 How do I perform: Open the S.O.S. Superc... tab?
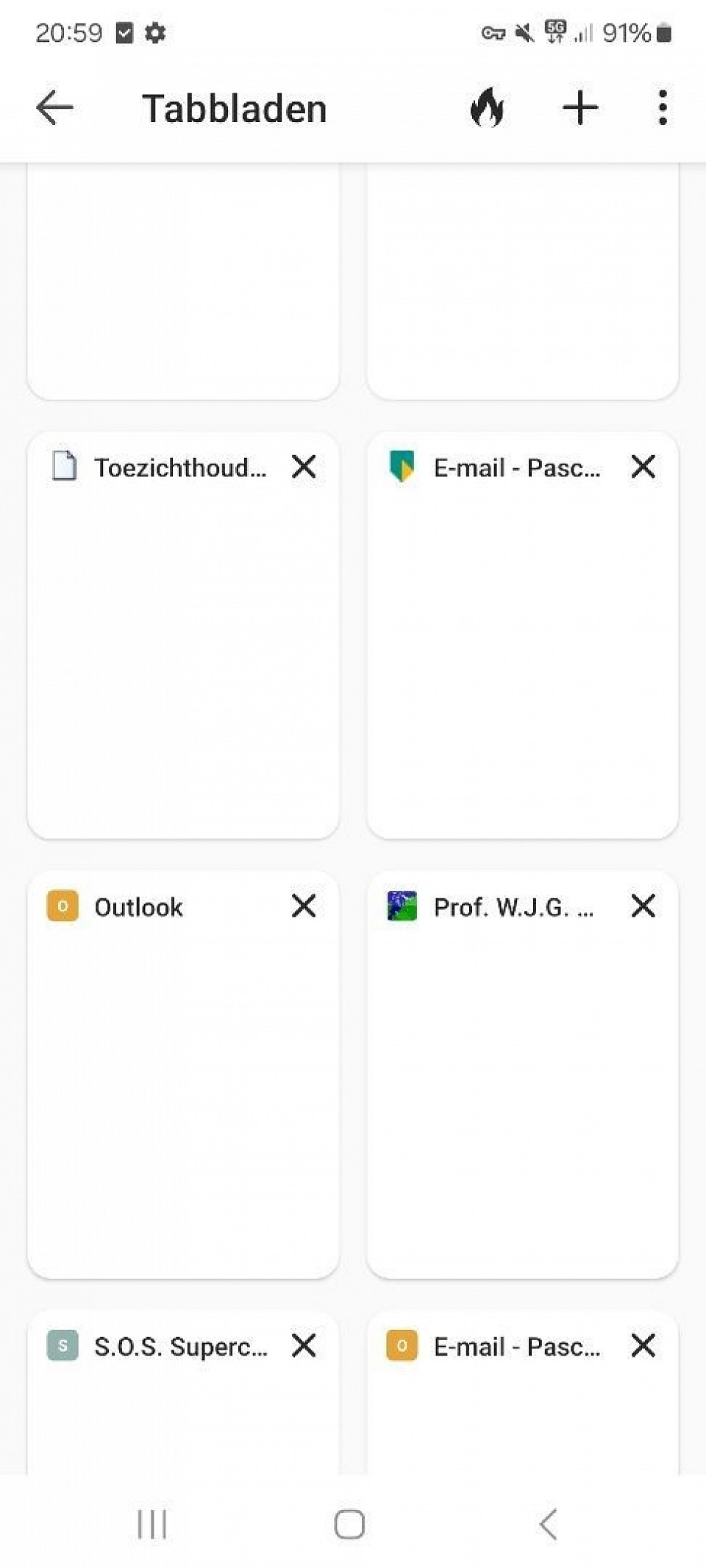181,1397
